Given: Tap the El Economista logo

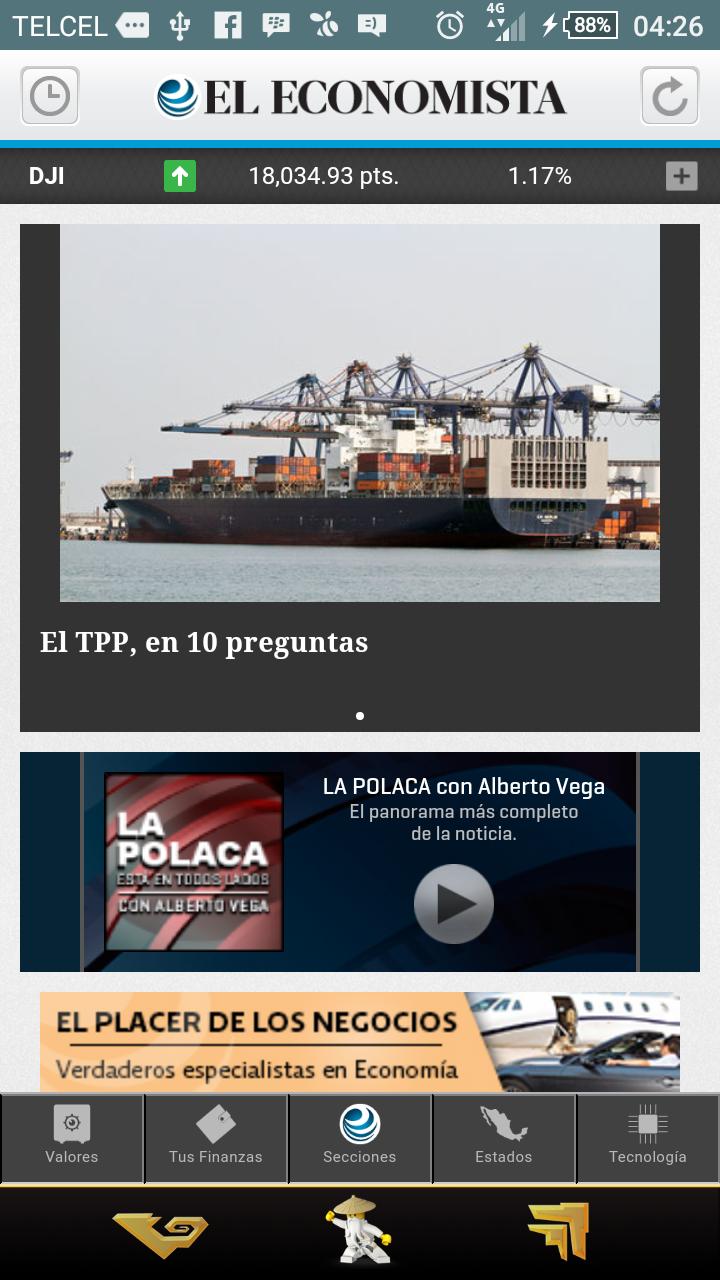Looking at the screenshot, I should point(360,95).
